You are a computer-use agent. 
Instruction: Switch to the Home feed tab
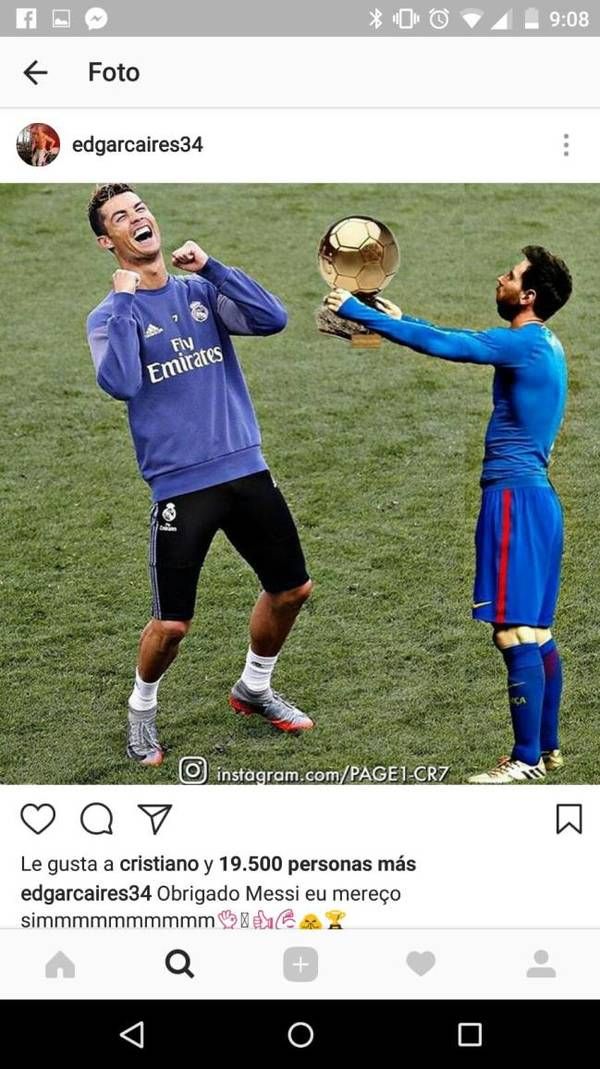pos(60,964)
